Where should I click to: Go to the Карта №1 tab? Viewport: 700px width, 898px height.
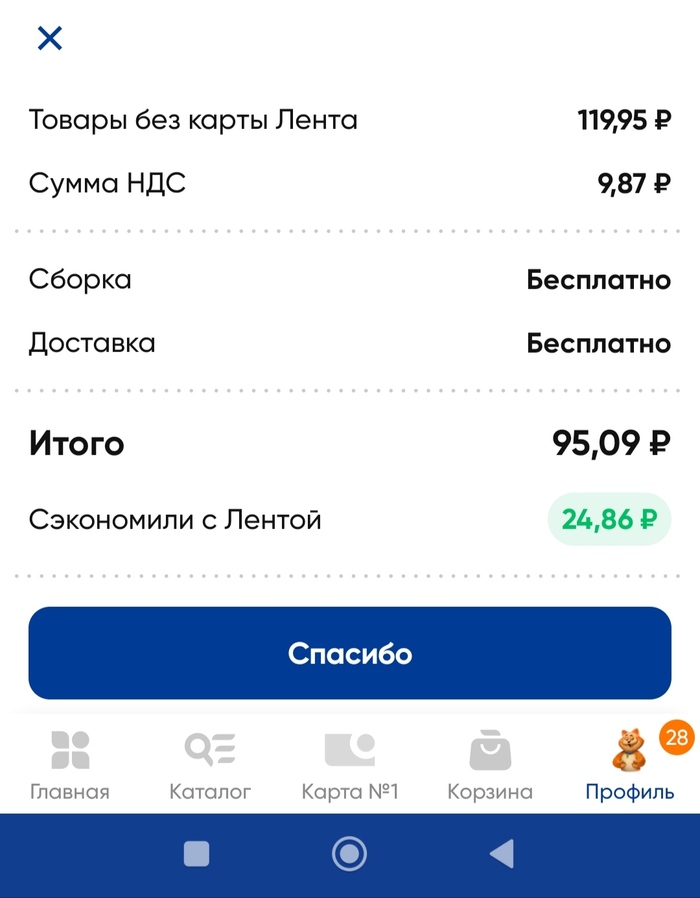click(350, 765)
